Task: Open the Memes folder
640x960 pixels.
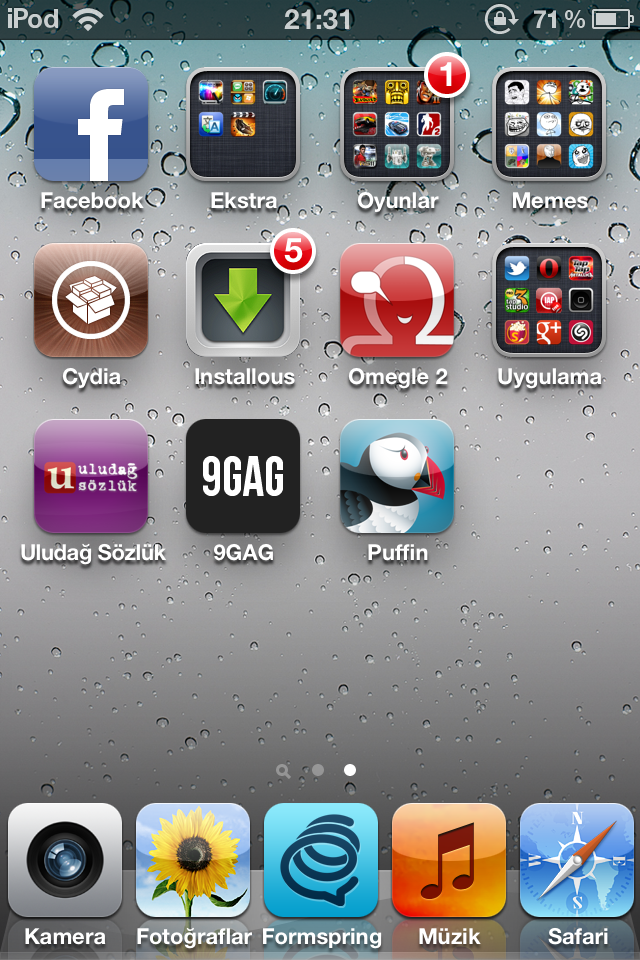Action: [x=549, y=125]
